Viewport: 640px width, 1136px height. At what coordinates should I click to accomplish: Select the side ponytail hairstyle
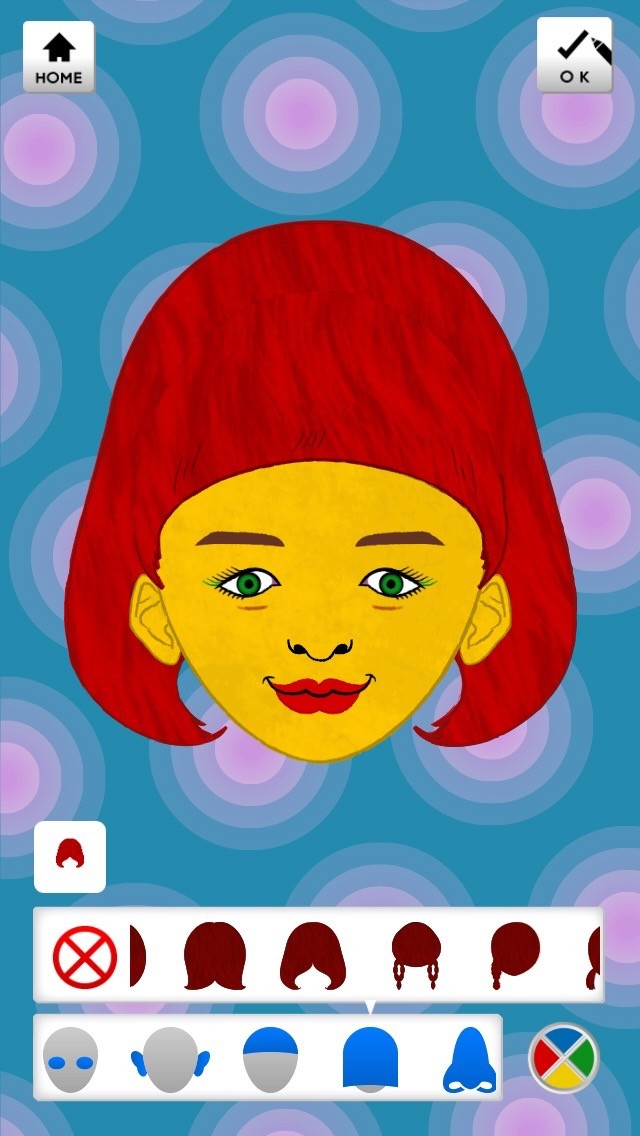[x=514, y=954]
